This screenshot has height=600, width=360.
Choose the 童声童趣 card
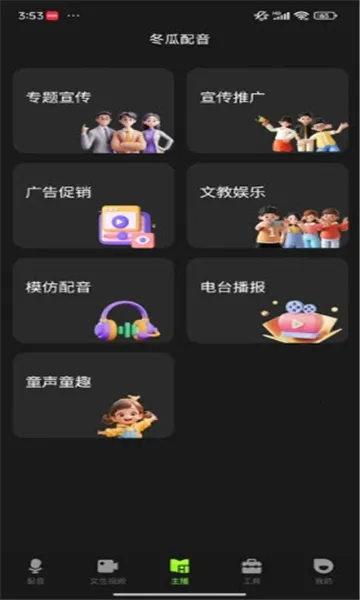94,396
